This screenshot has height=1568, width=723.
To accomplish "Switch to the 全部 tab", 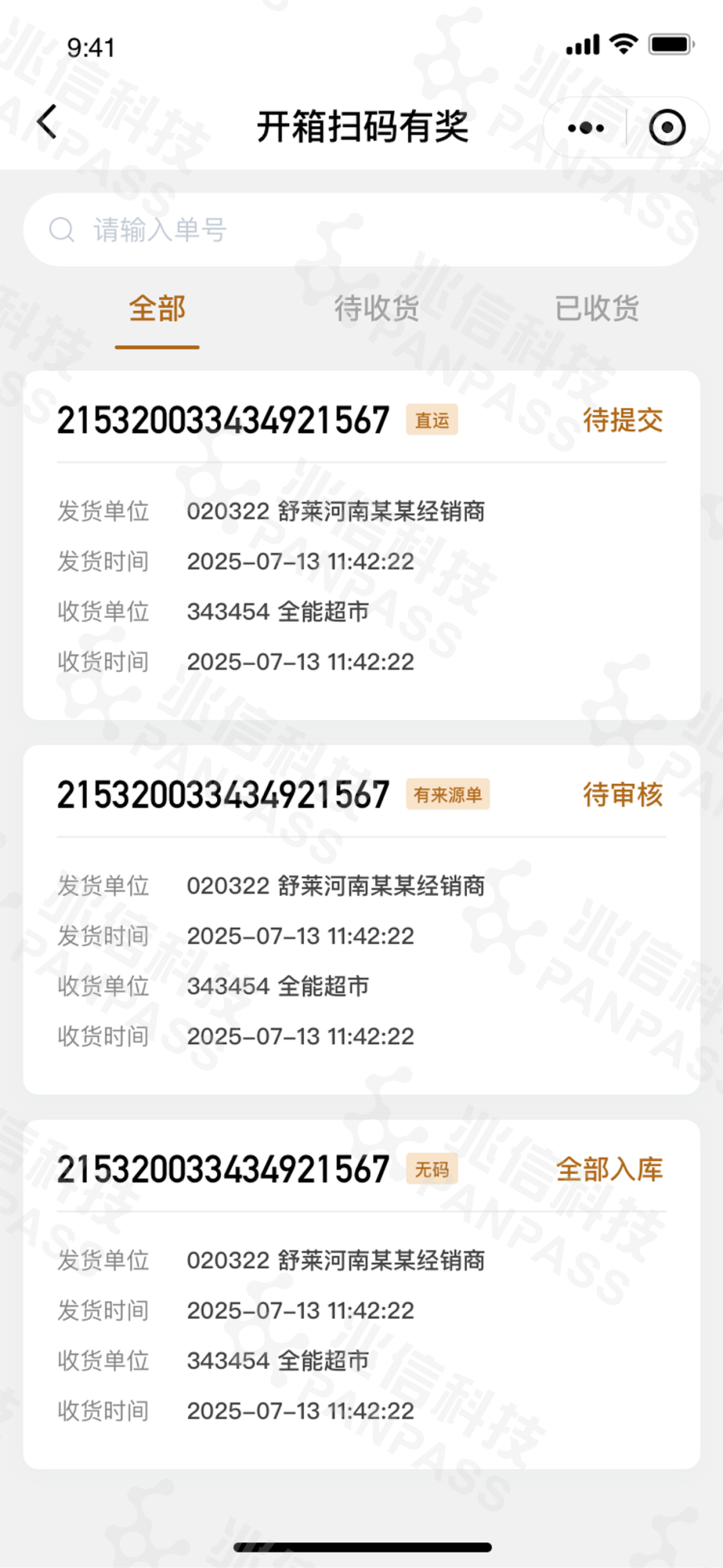I will coord(157,309).
